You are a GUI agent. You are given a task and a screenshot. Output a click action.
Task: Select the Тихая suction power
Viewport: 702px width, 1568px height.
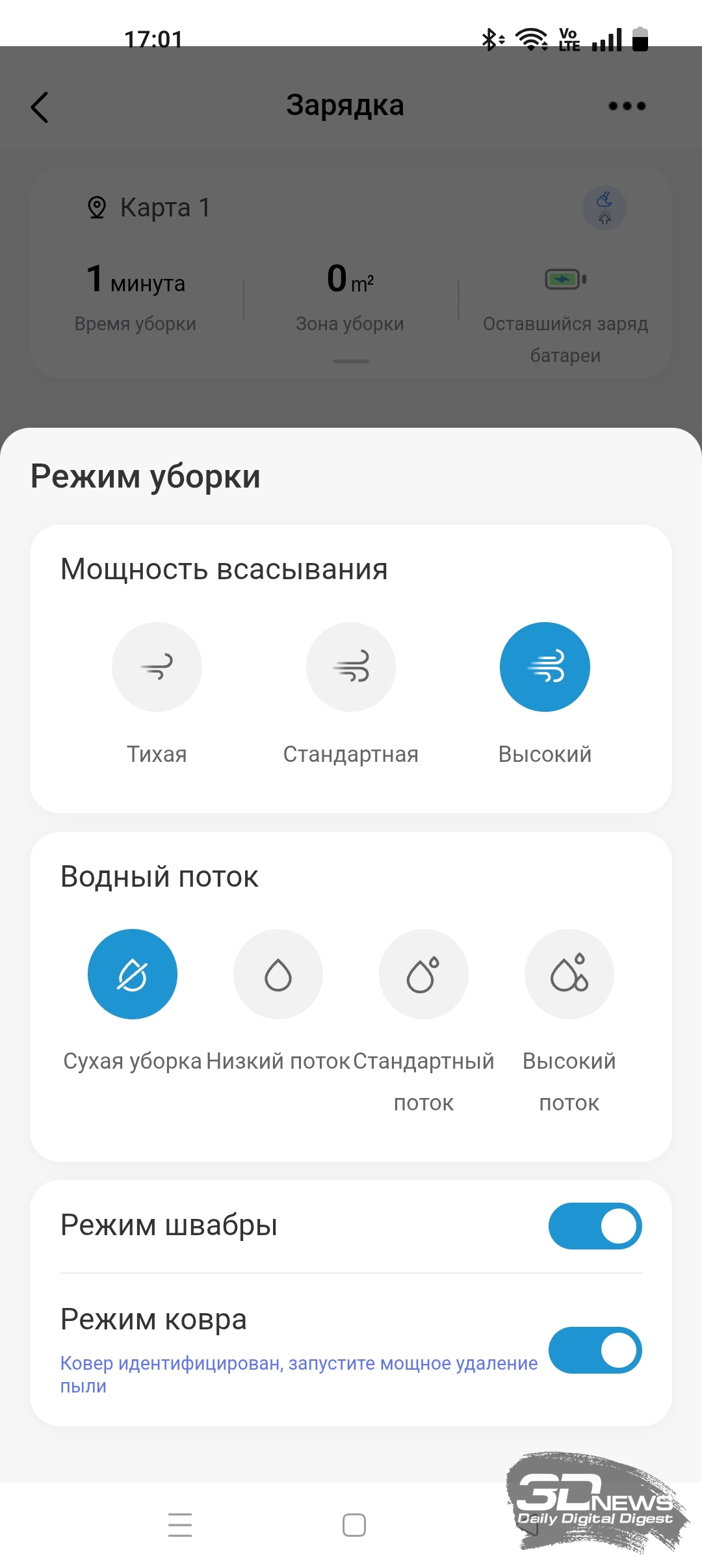point(157,667)
